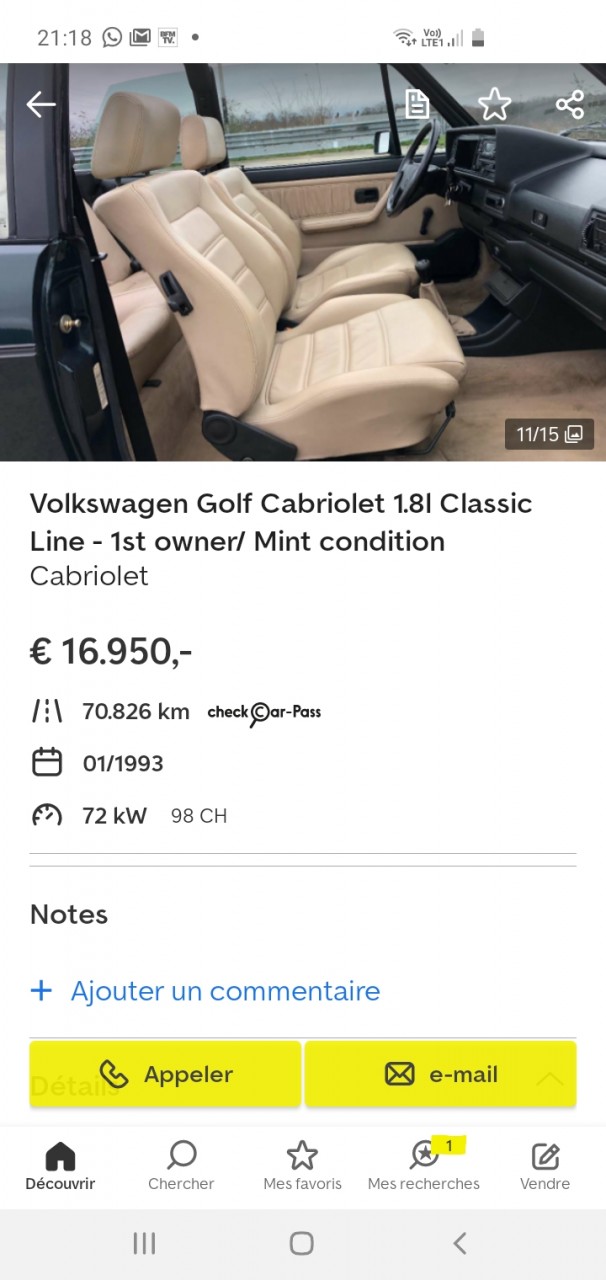The image size is (606, 1280).
Task: Go to the Vendre tab
Action: [x=545, y=1167]
